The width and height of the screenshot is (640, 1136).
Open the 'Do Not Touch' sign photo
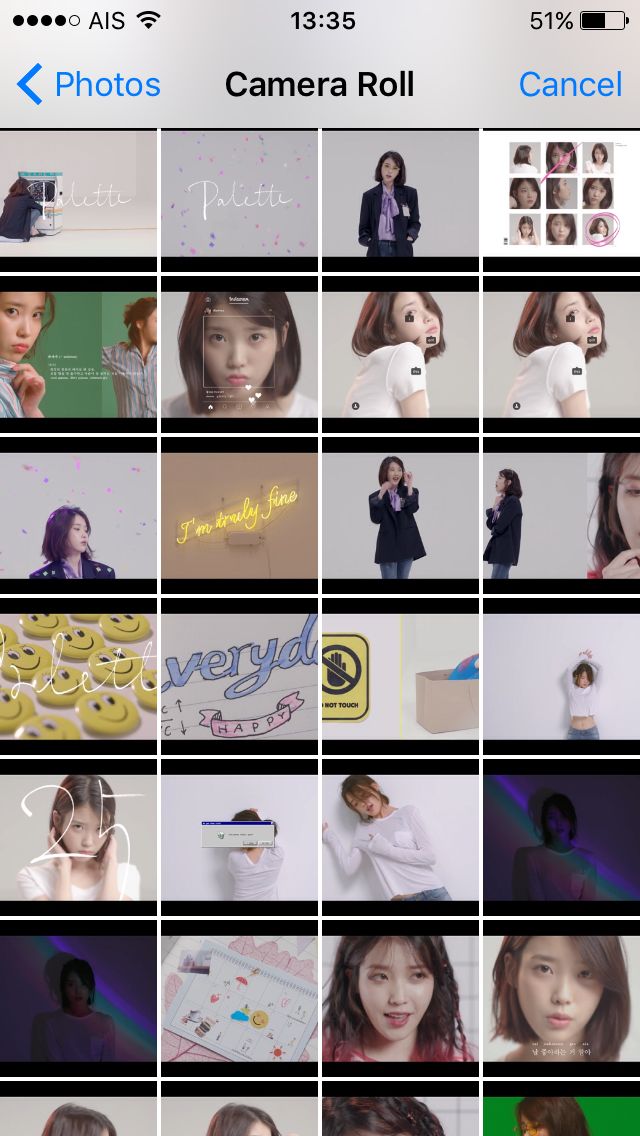(400, 677)
